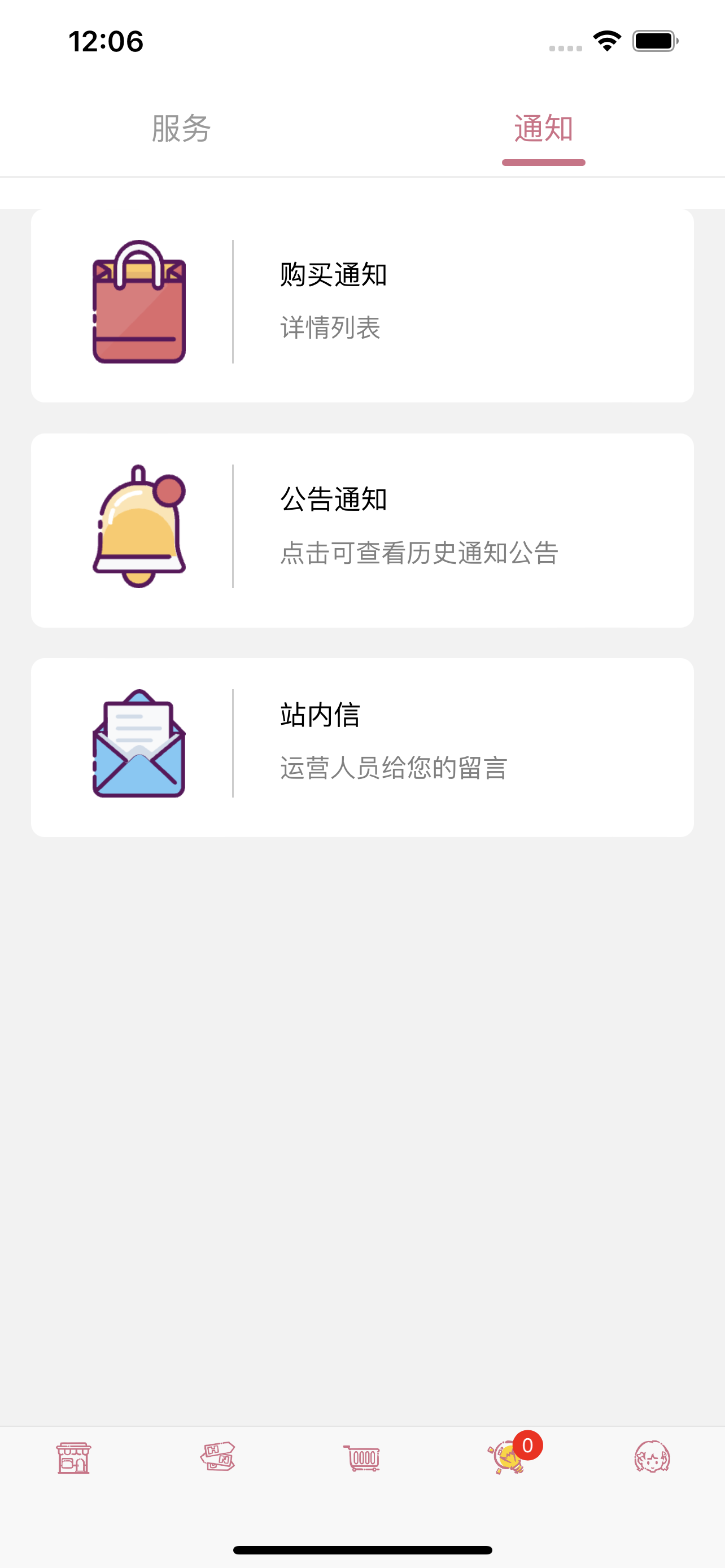Select the 通知 tab
This screenshot has width=725, height=1568.
[544, 129]
